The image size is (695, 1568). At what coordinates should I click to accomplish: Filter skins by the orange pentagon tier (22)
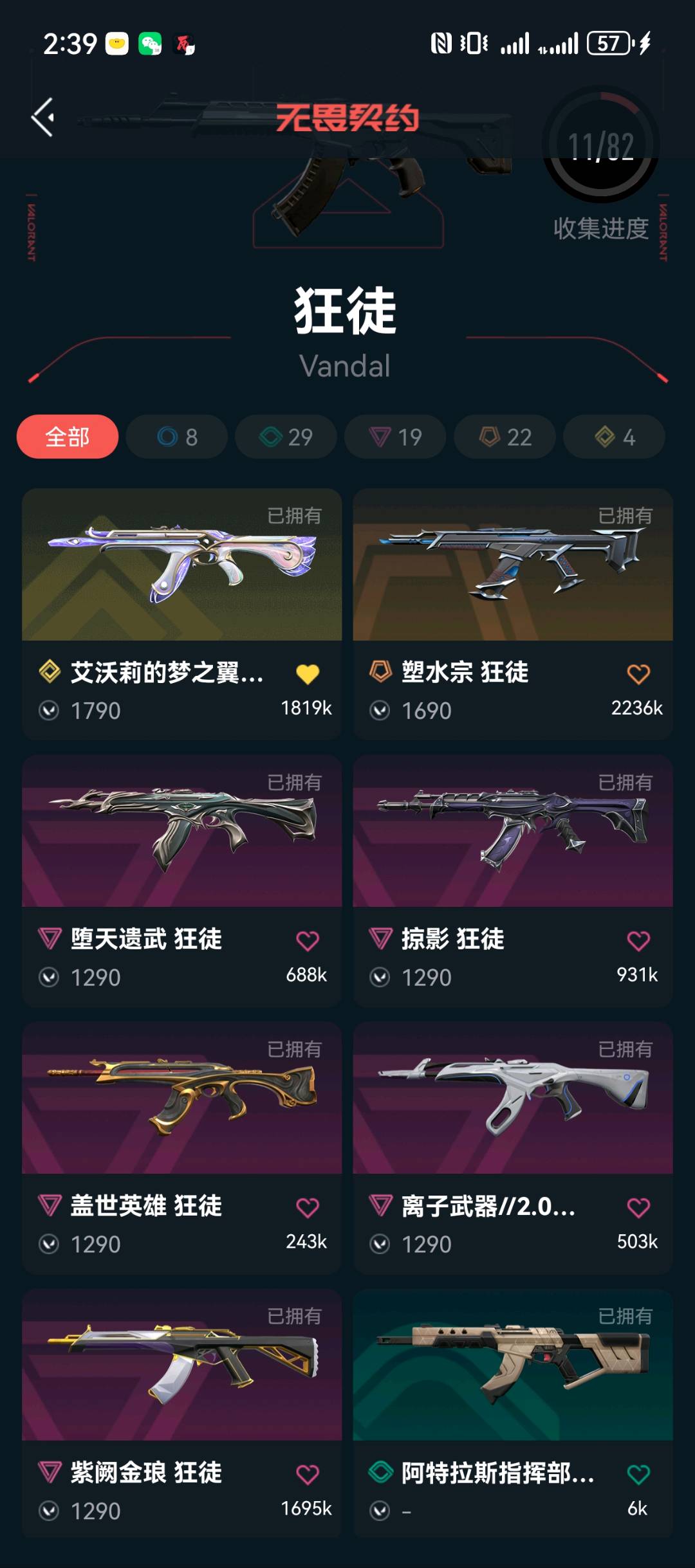tap(505, 437)
